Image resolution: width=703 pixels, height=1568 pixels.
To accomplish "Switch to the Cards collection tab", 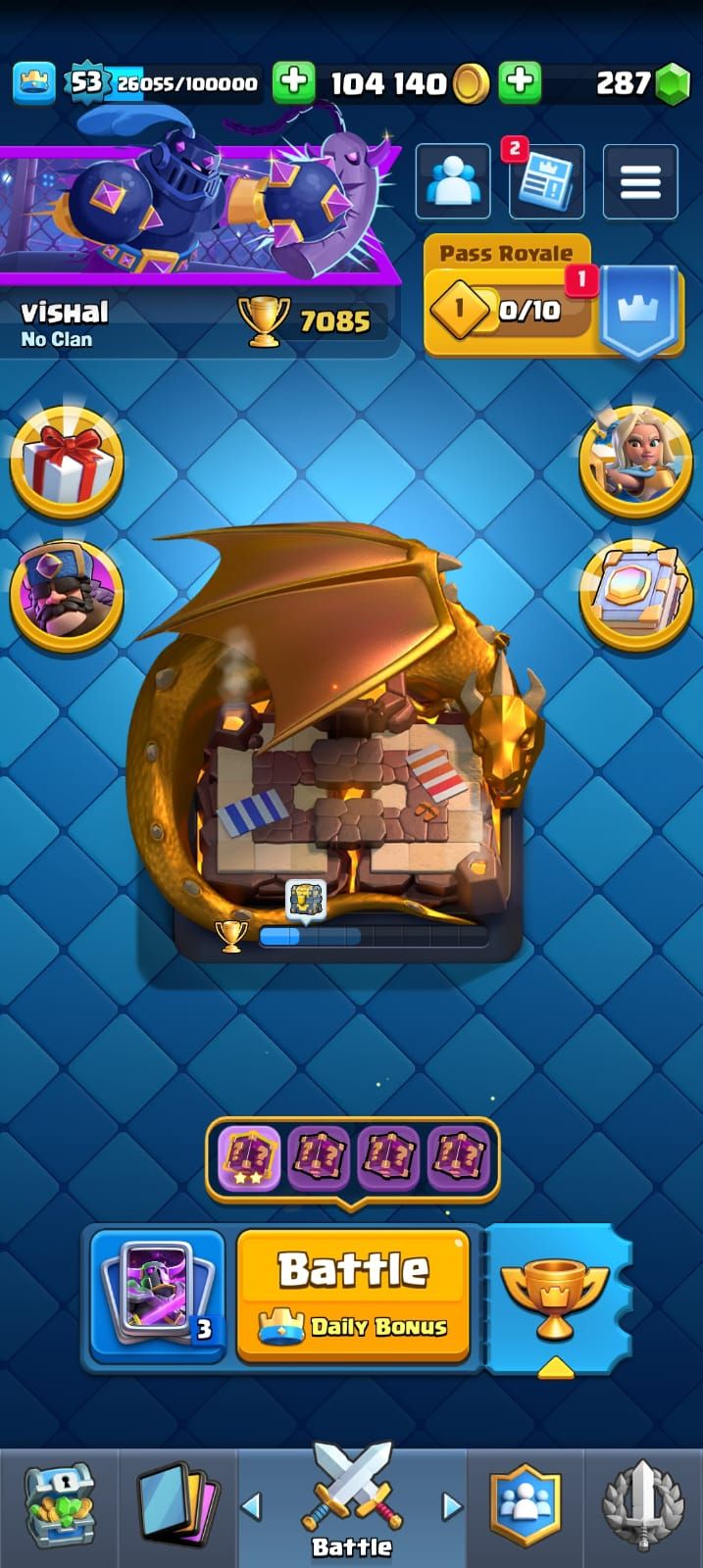I will tap(176, 1506).
